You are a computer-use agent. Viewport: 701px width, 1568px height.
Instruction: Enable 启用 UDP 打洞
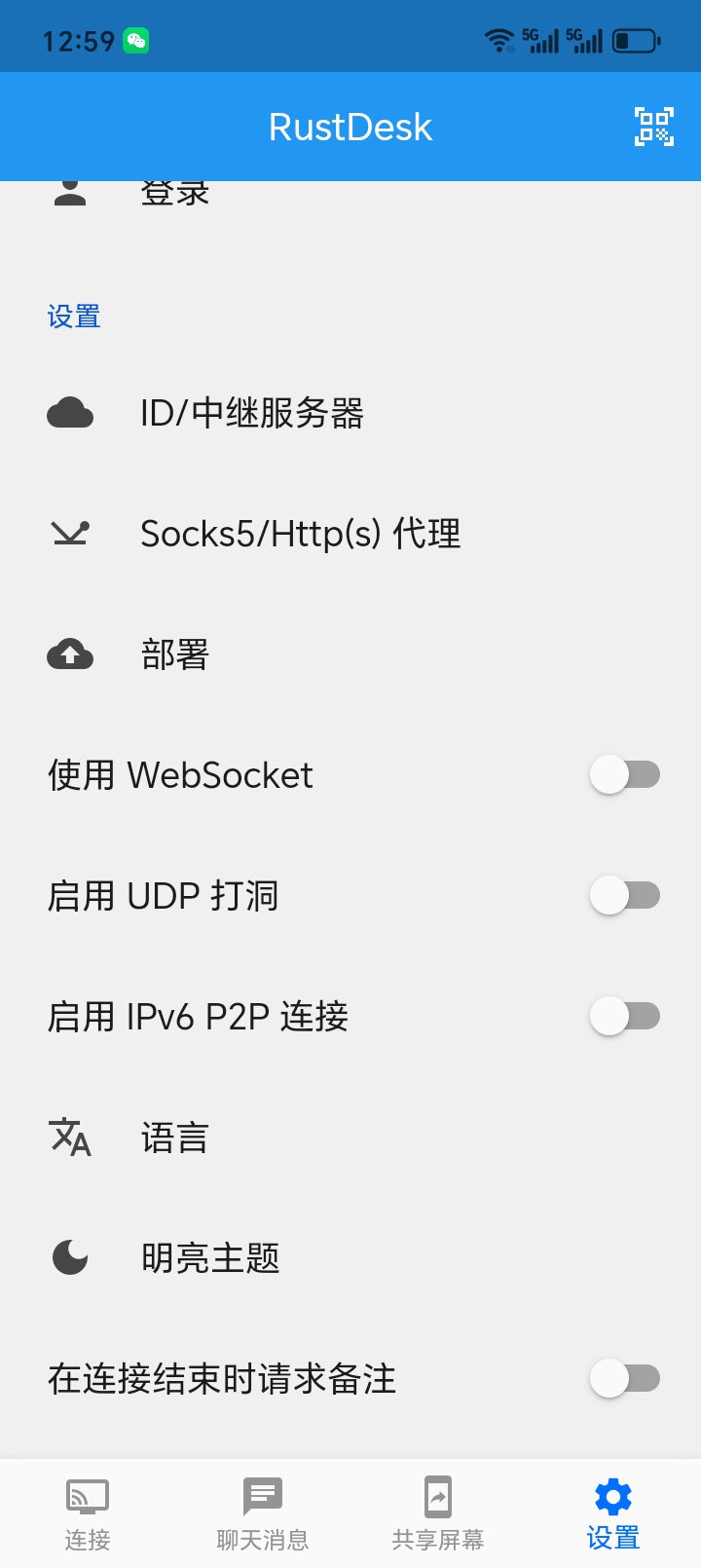(x=625, y=896)
